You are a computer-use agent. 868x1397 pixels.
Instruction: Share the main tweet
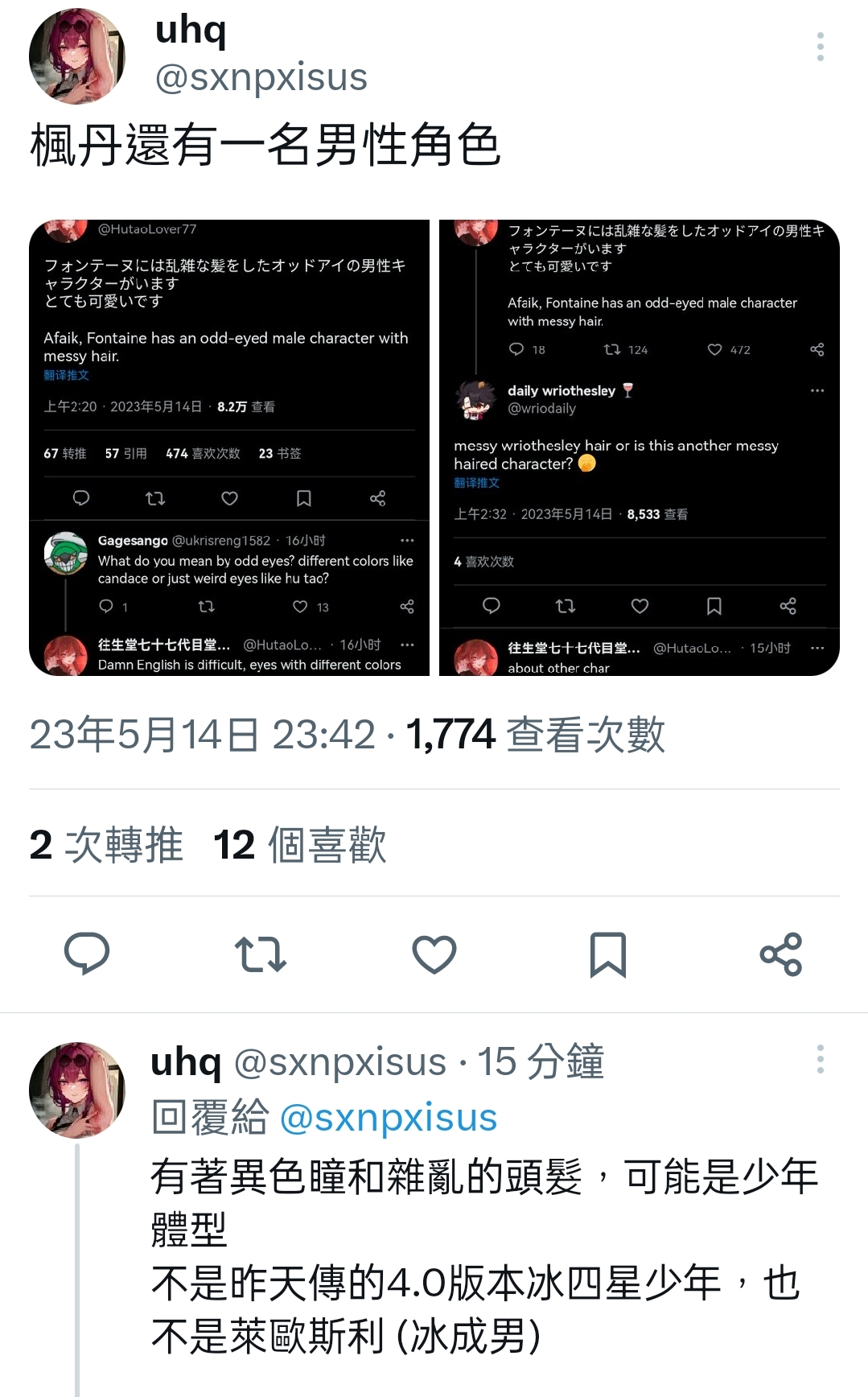(x=781, y=954)
